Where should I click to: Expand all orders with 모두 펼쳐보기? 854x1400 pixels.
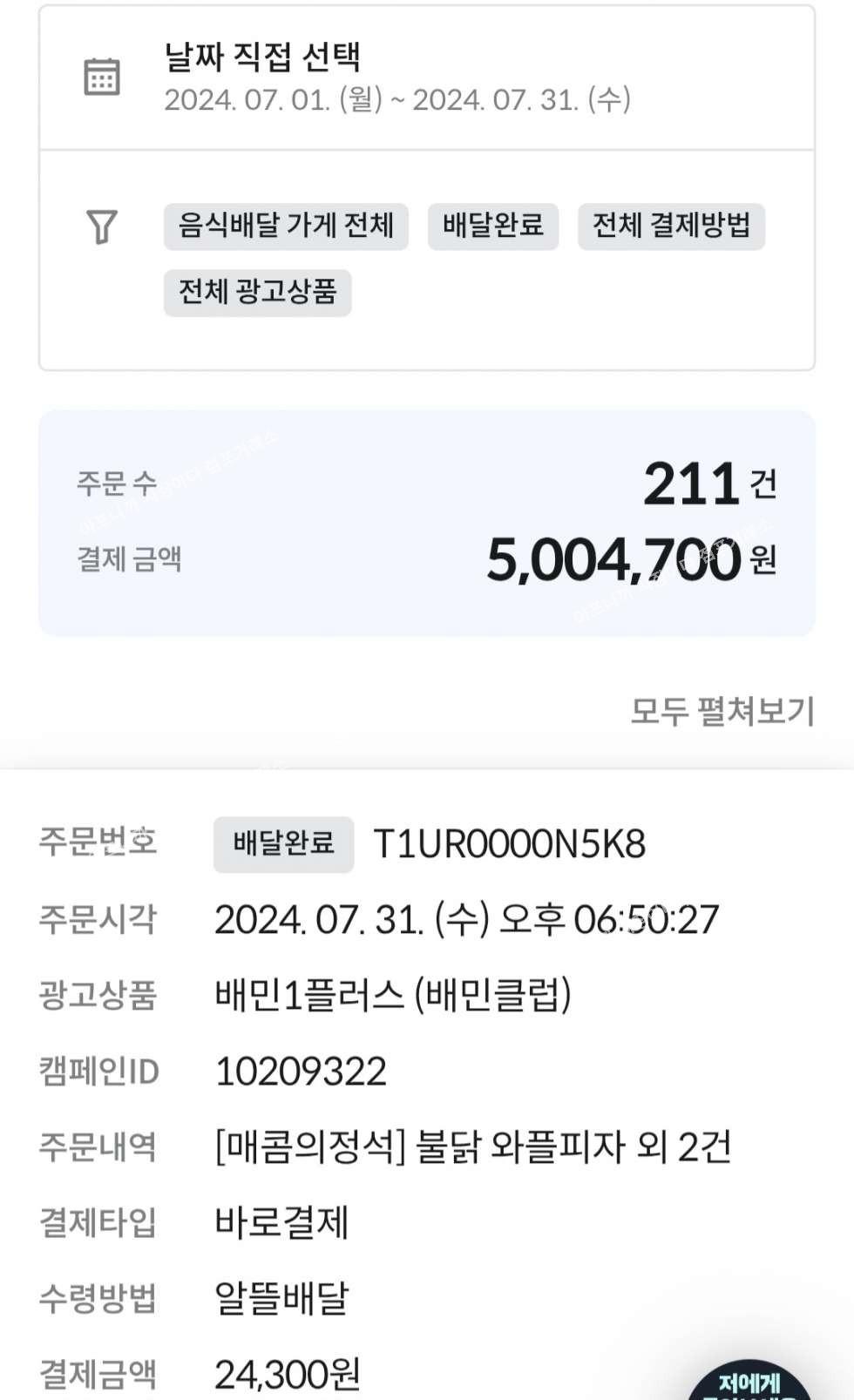tap(722, 711)
